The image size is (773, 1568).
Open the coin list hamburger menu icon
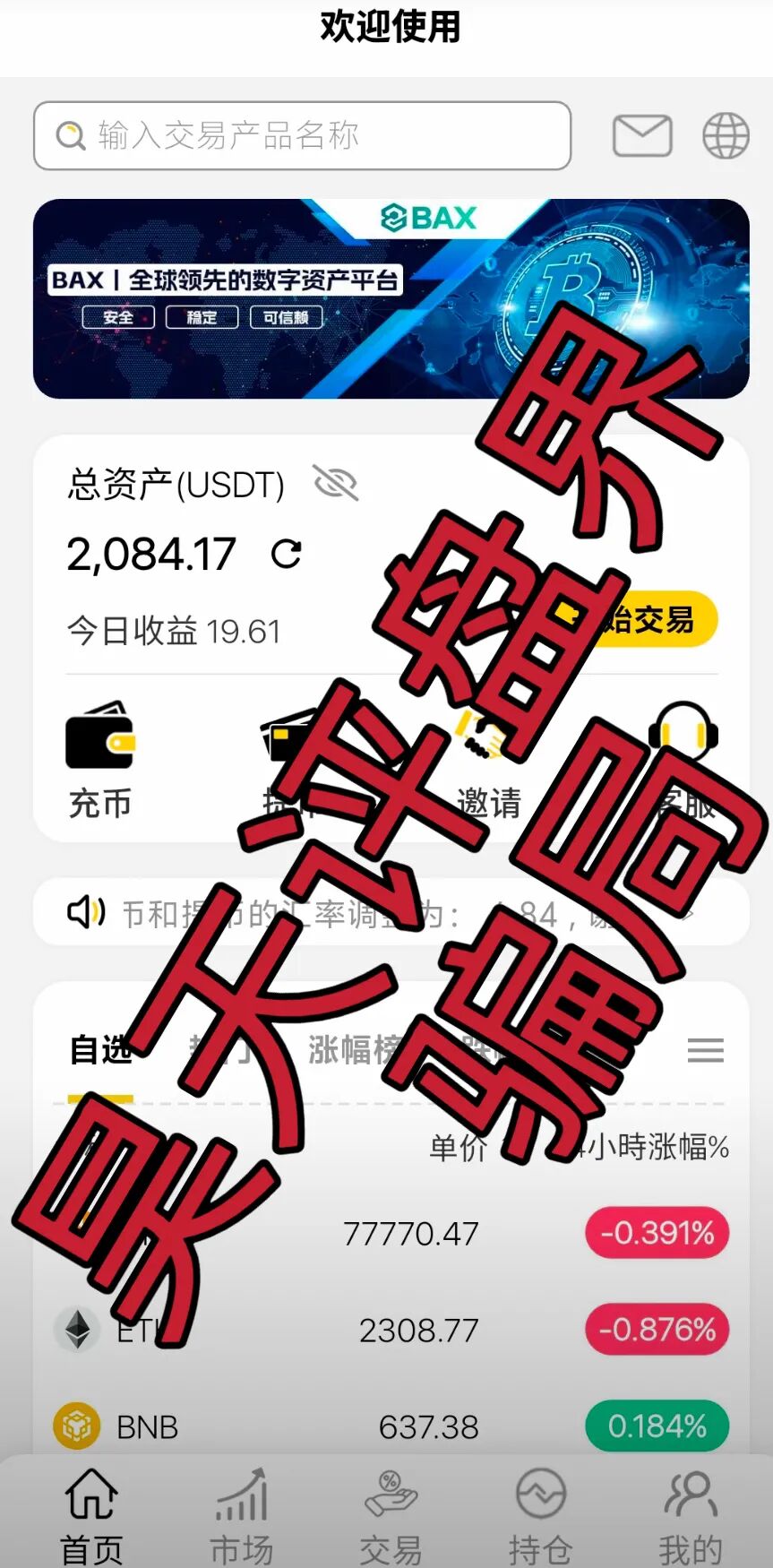coord(707,1050)
